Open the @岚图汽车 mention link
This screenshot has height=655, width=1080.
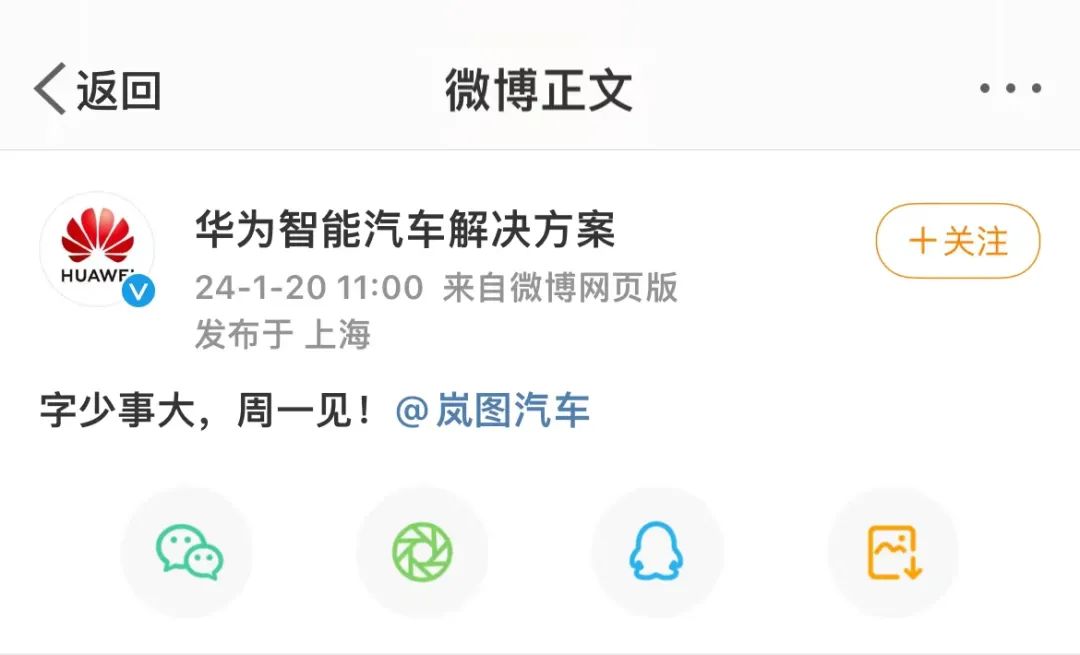[x=493, y=411]
